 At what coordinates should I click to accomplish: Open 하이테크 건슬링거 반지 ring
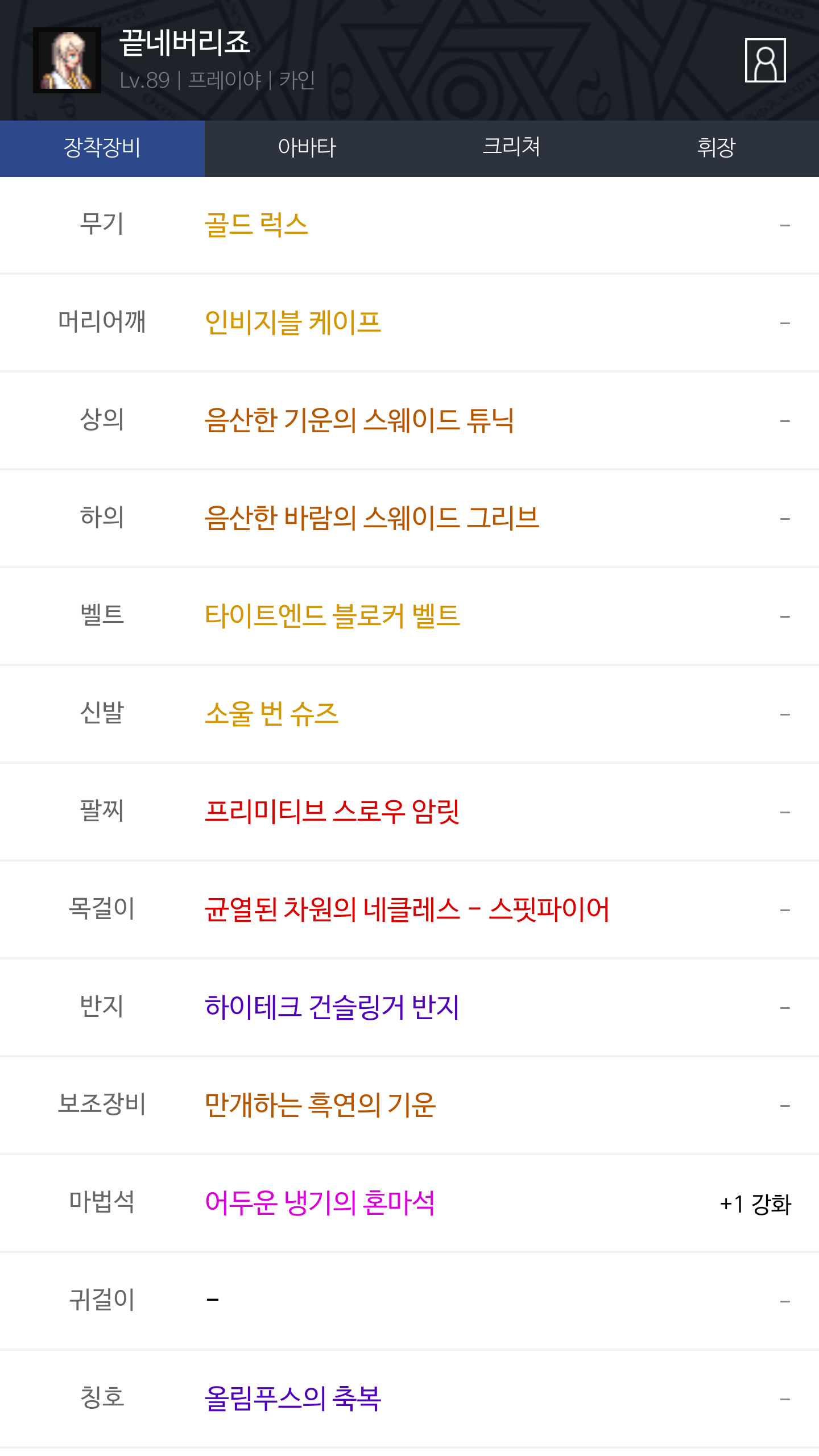(x=332, y=1008)
